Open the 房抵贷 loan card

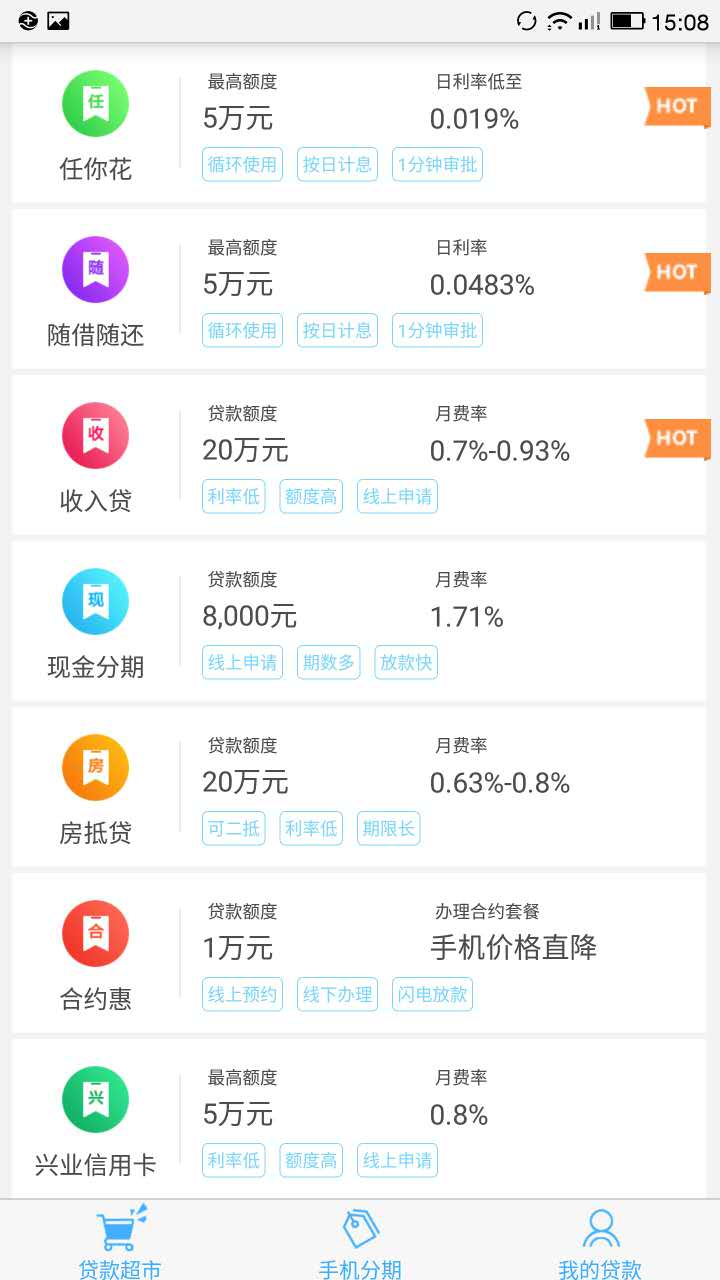click(359, 787)
